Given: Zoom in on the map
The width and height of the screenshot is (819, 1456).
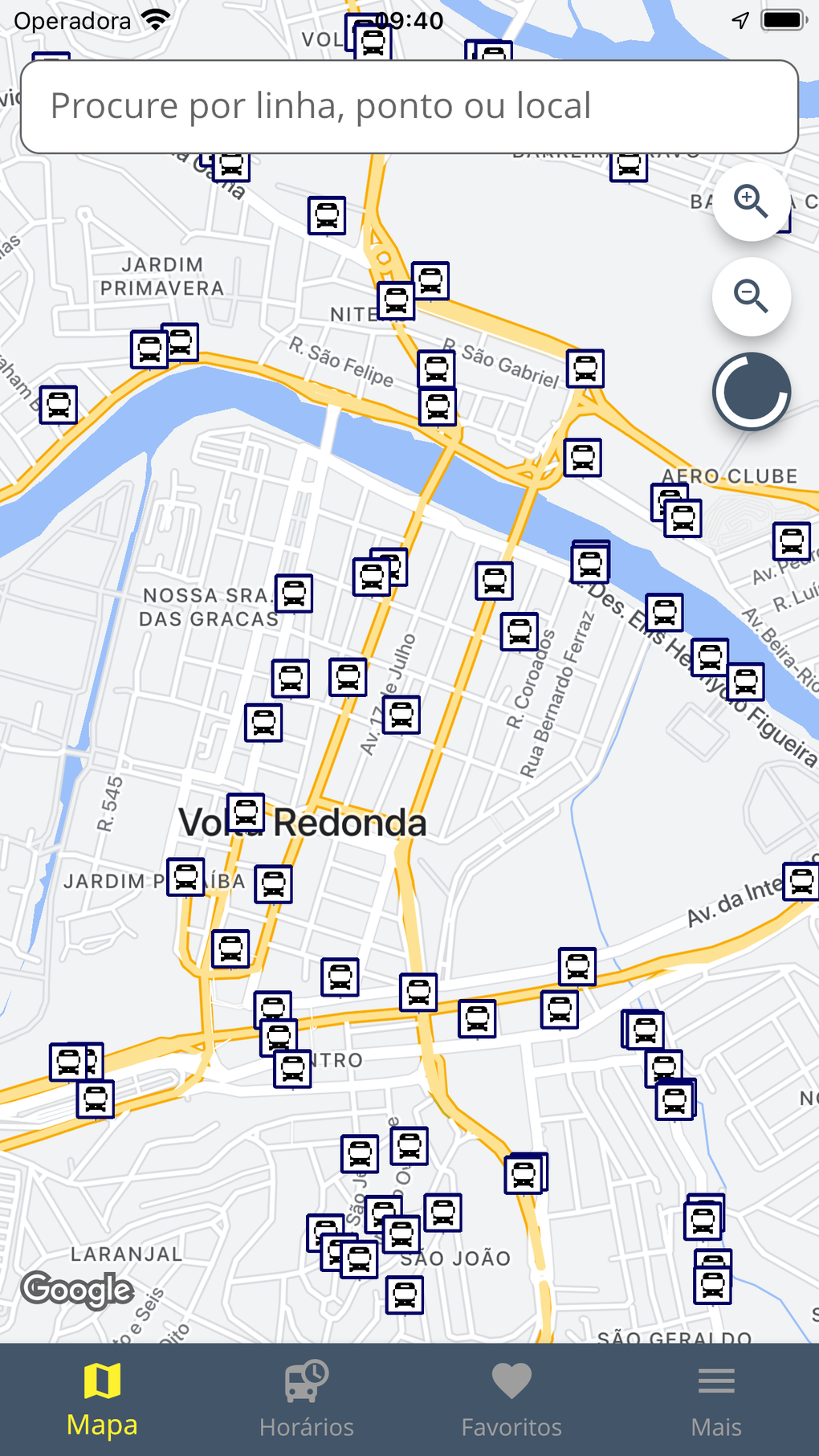Looking at the screenshot, I should click(x=752, y=202).
